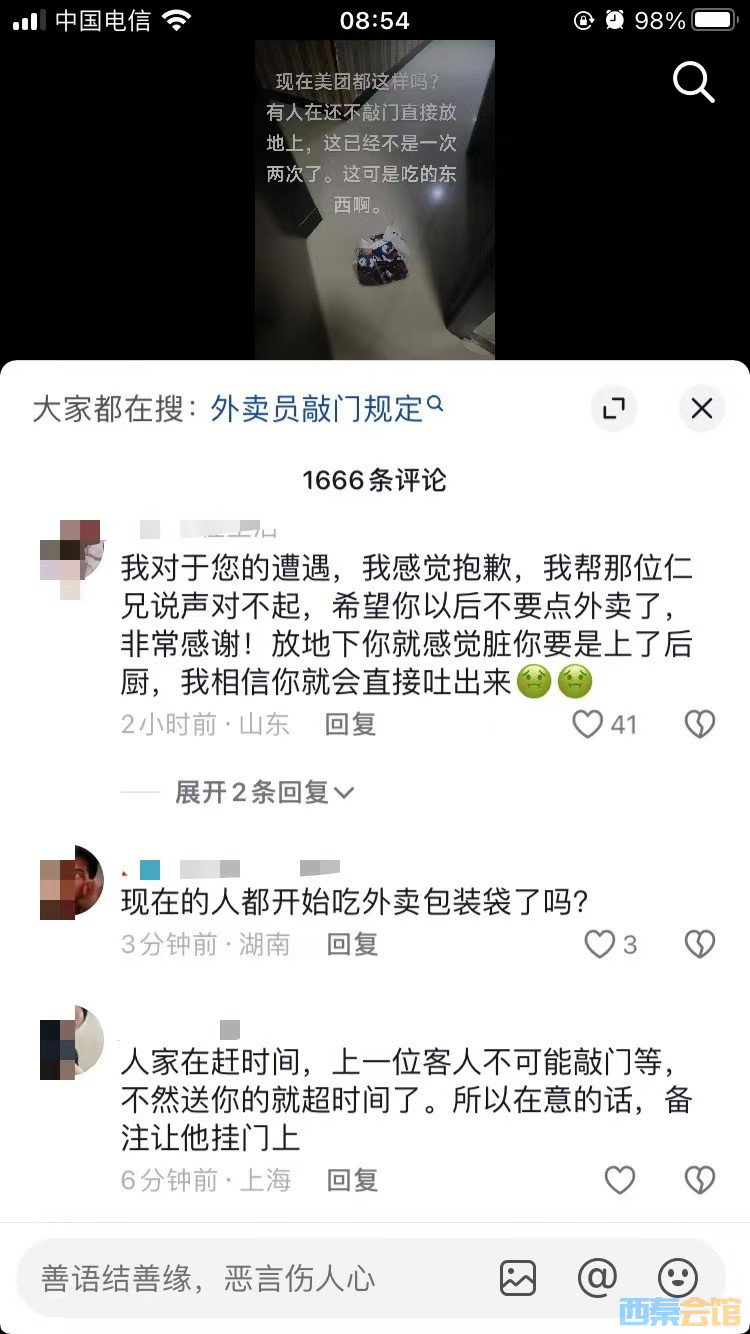Open the emoji picker
This screenshot has width=750, height=1334.
pyautogui.click(x=677, y=1277)
